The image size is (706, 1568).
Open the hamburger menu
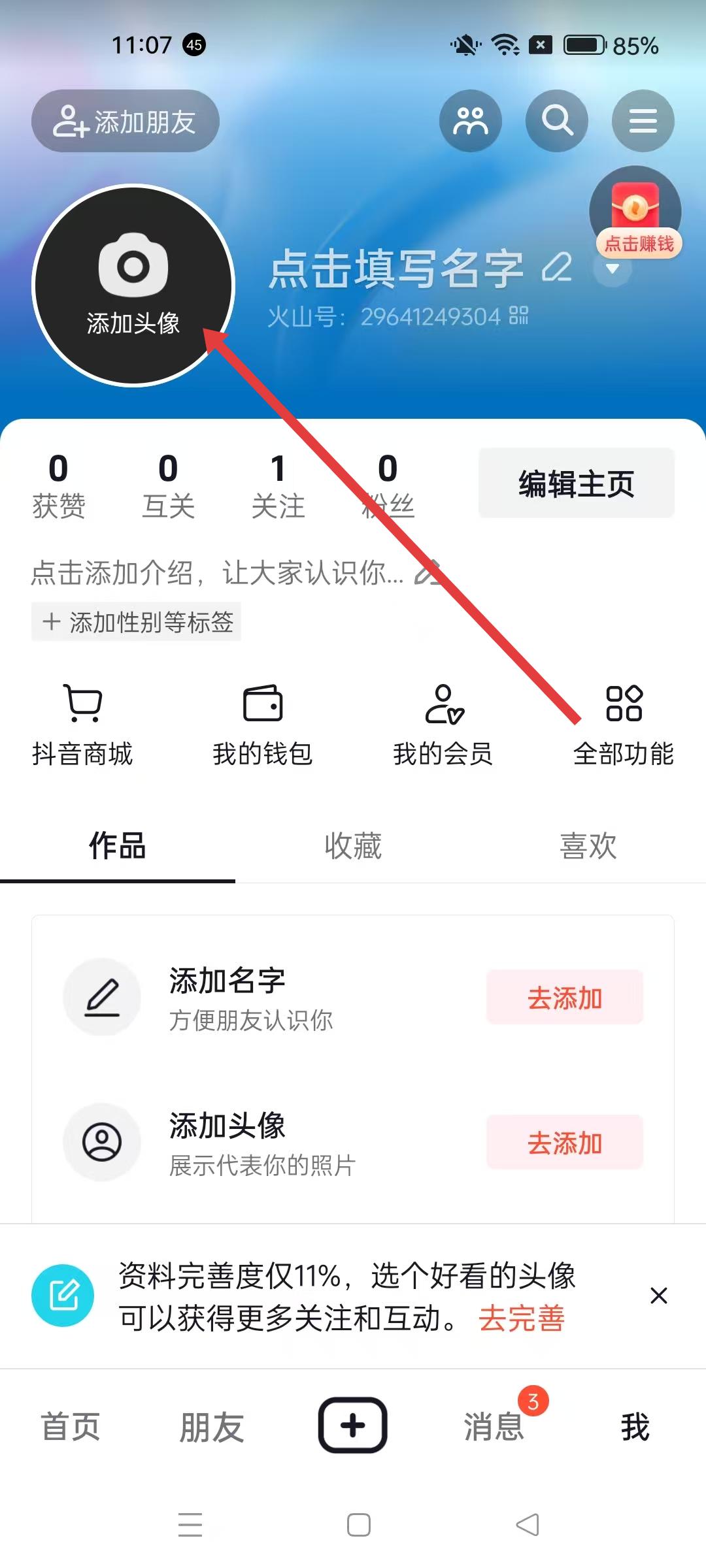pos(643,121)
